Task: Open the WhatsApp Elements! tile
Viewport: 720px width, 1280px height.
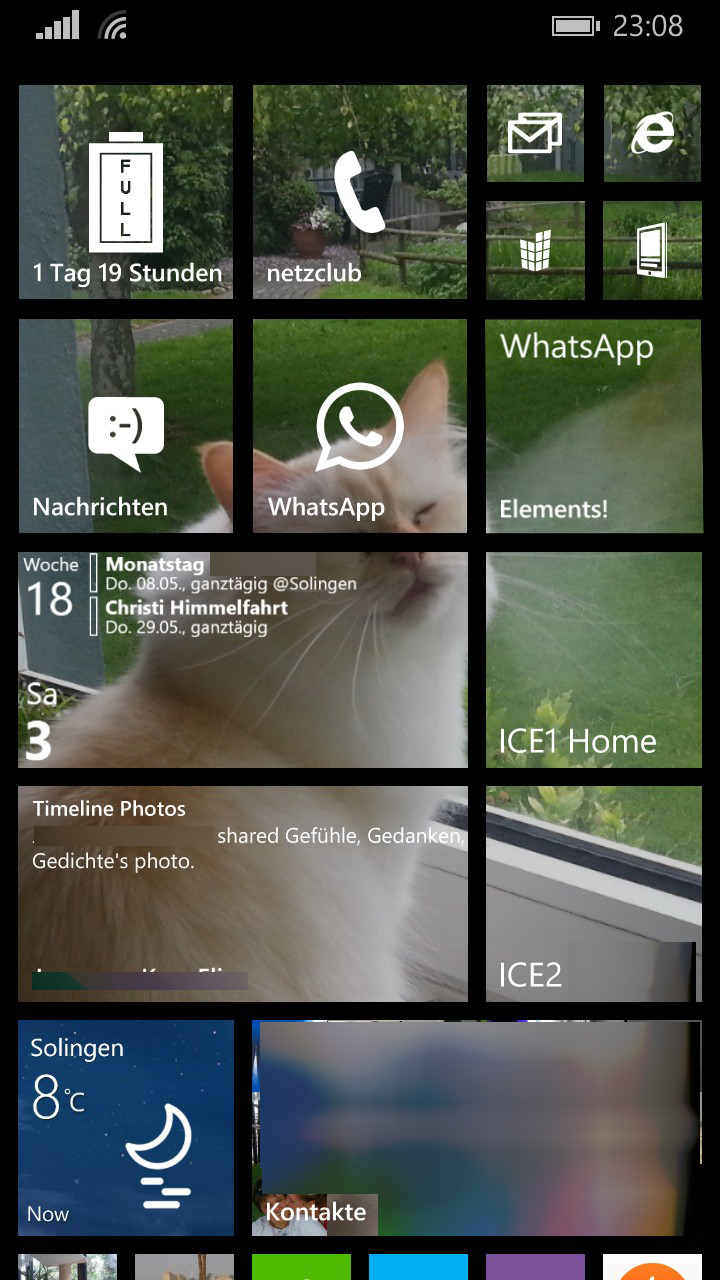Action: pyautogui.click(x=594, y=426)
